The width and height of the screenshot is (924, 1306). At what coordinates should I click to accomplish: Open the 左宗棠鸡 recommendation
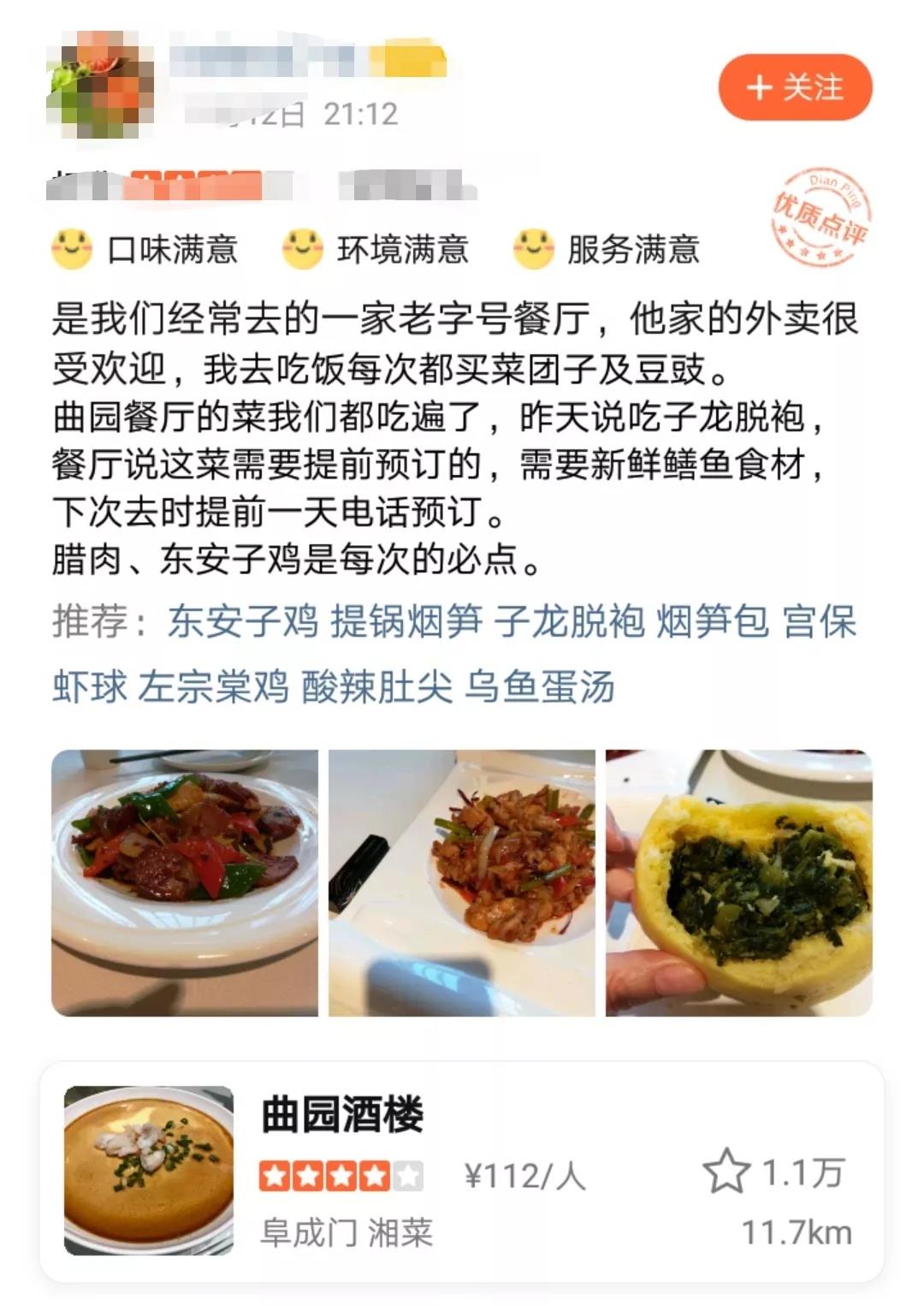tap(214, 686)
